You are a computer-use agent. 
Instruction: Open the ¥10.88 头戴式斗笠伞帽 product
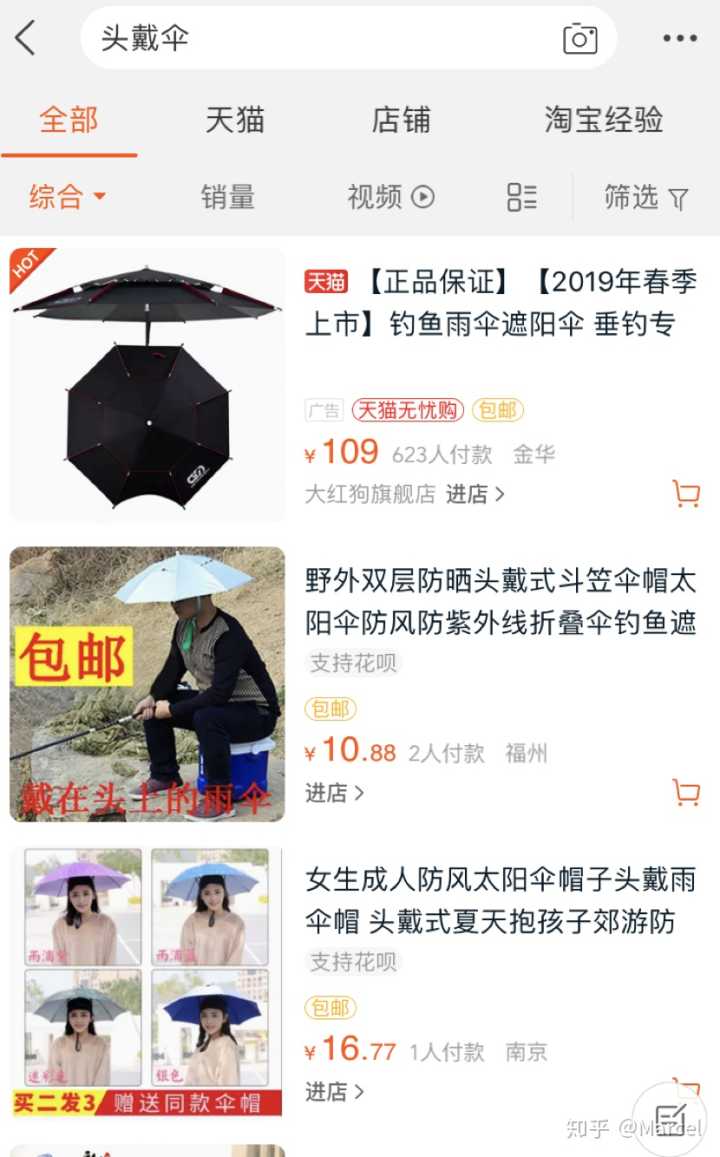pyautogui.click(x=500, y=602)
